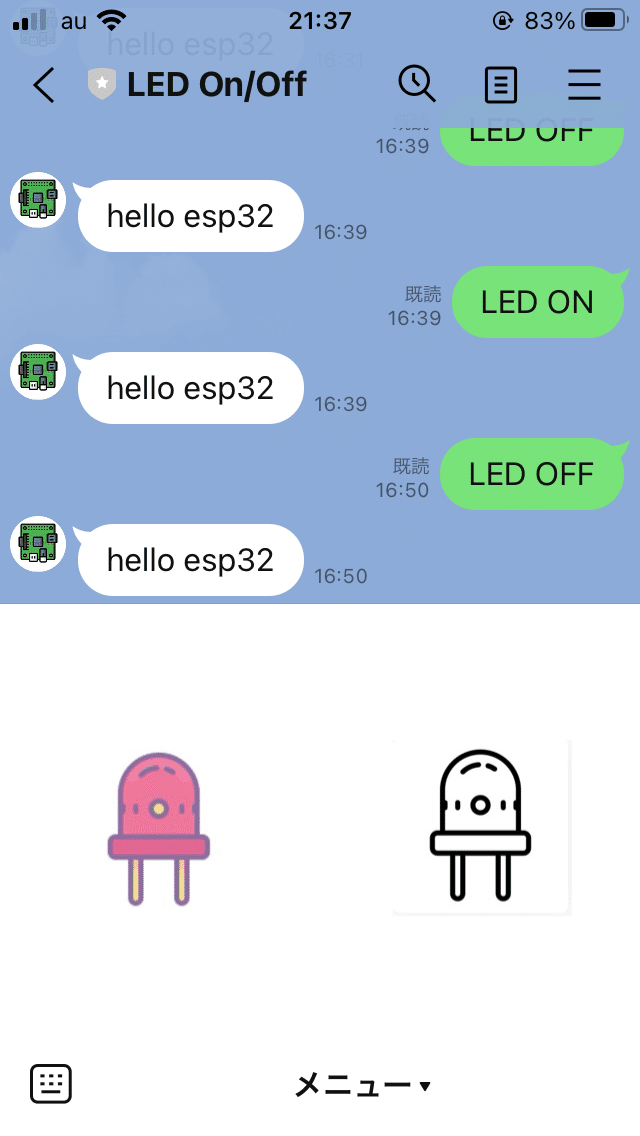
Task: Tap the red lit LED button
Action: tap(158, 830)
